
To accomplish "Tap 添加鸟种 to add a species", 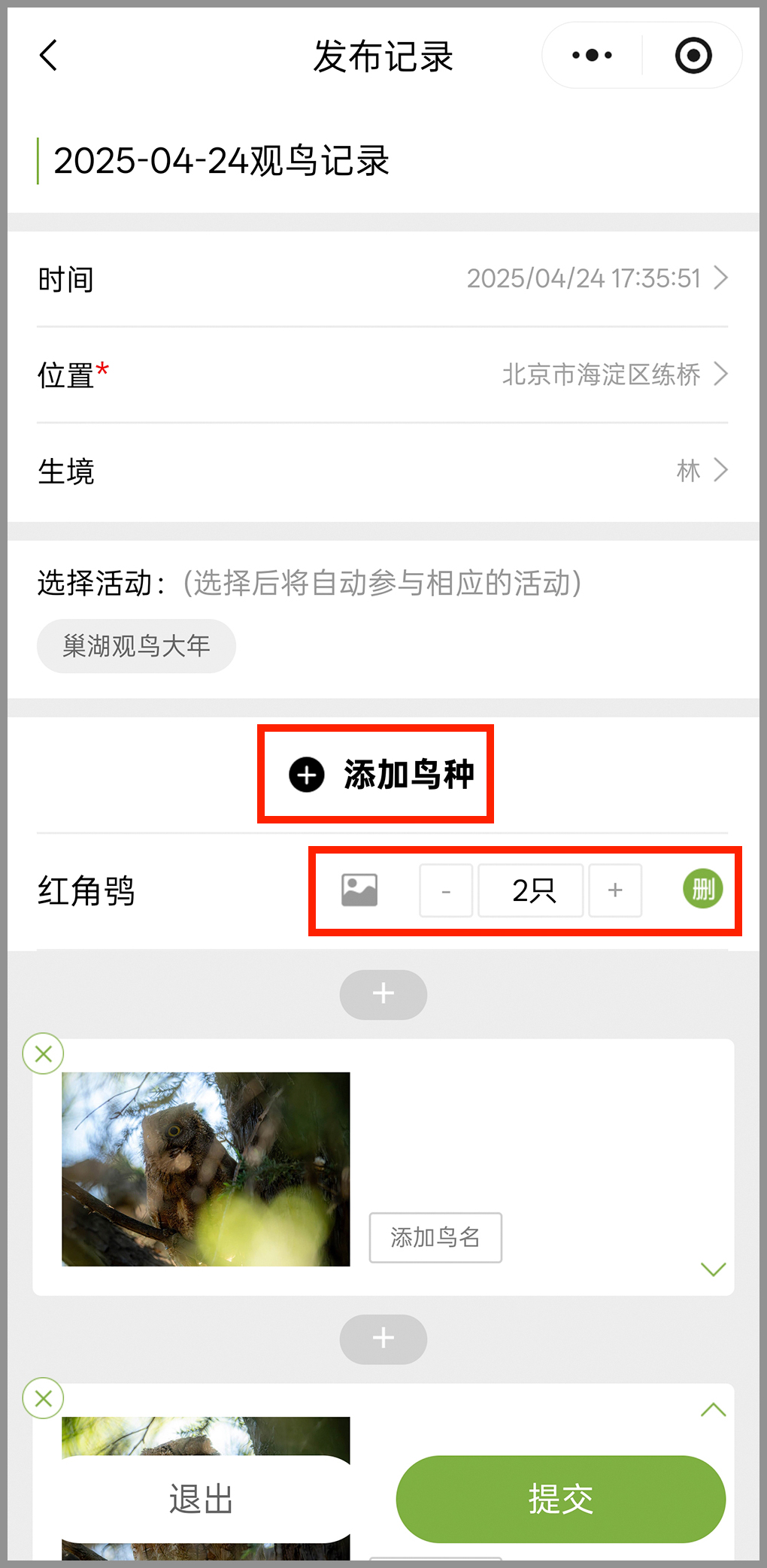I will click(x=381, y=775).
